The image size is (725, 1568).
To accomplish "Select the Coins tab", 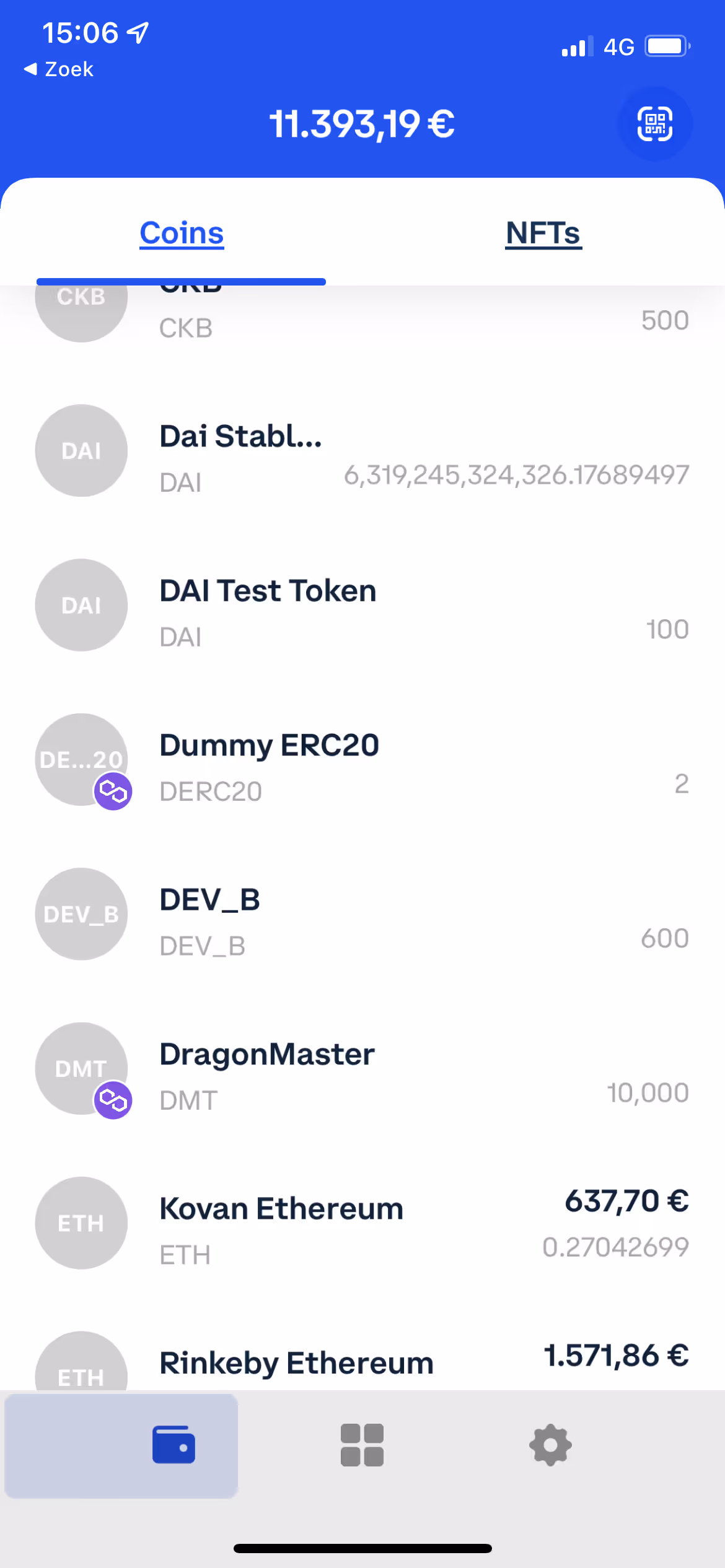I will pyautogui.click(x=182, y=233).
